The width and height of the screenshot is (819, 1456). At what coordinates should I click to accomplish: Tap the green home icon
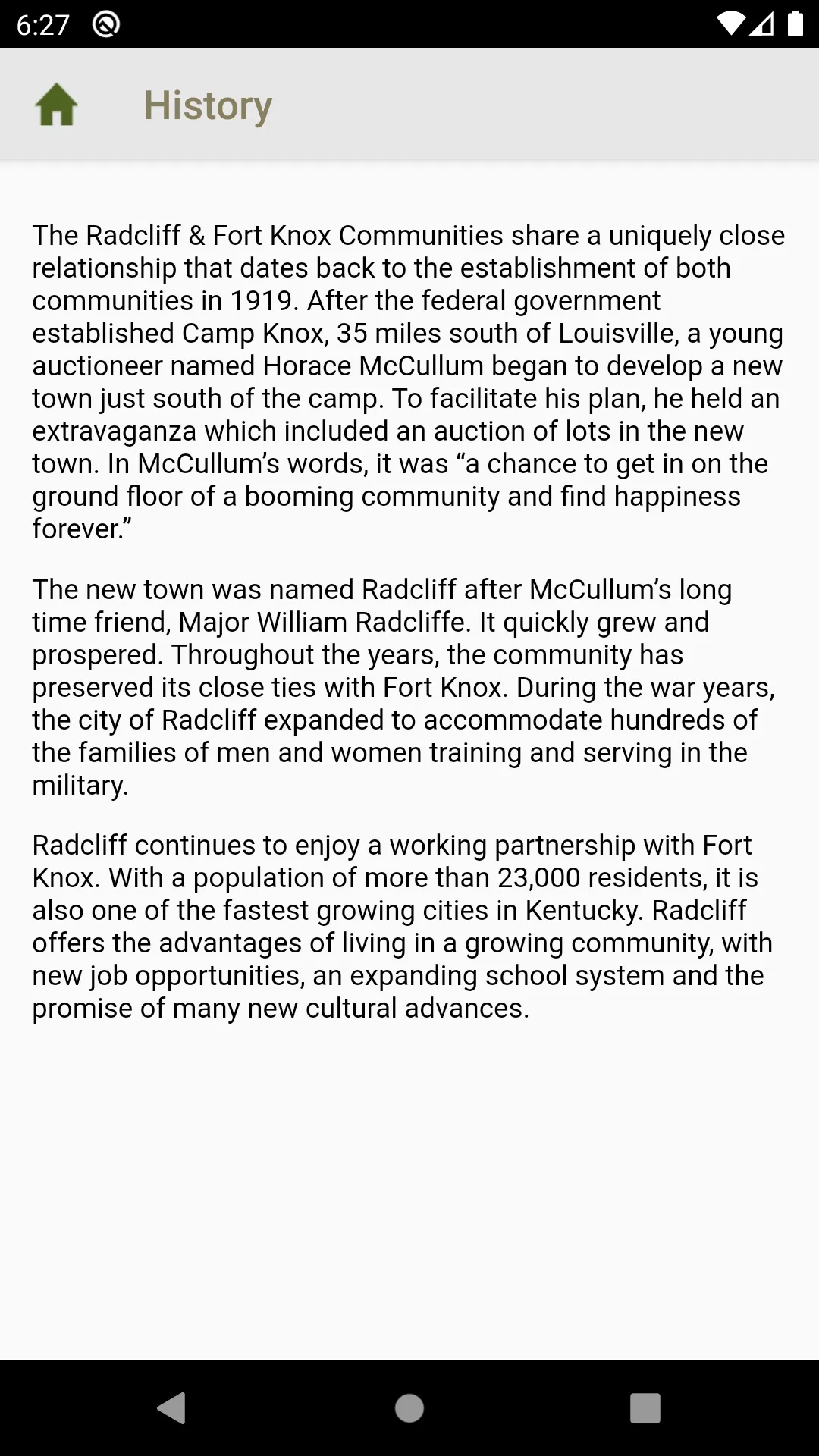pos(56,105)
